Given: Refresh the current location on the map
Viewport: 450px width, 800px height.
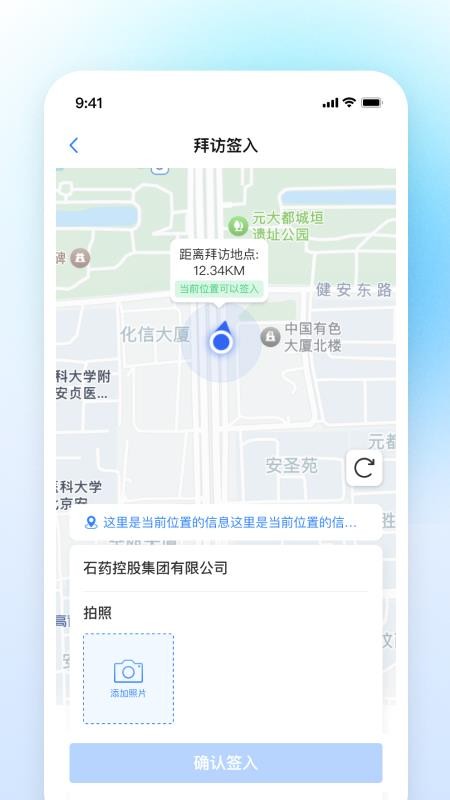Looking at the screenshot, I should coord(364,467).
